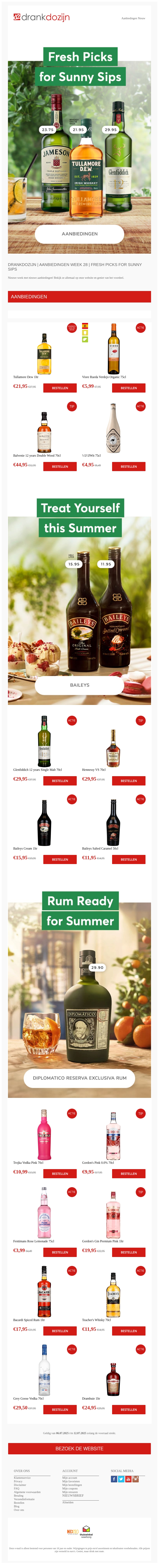Order Glenfiddich 12 years Single Malt
This screenshot has width=159, height=1568.
[60, 780]
